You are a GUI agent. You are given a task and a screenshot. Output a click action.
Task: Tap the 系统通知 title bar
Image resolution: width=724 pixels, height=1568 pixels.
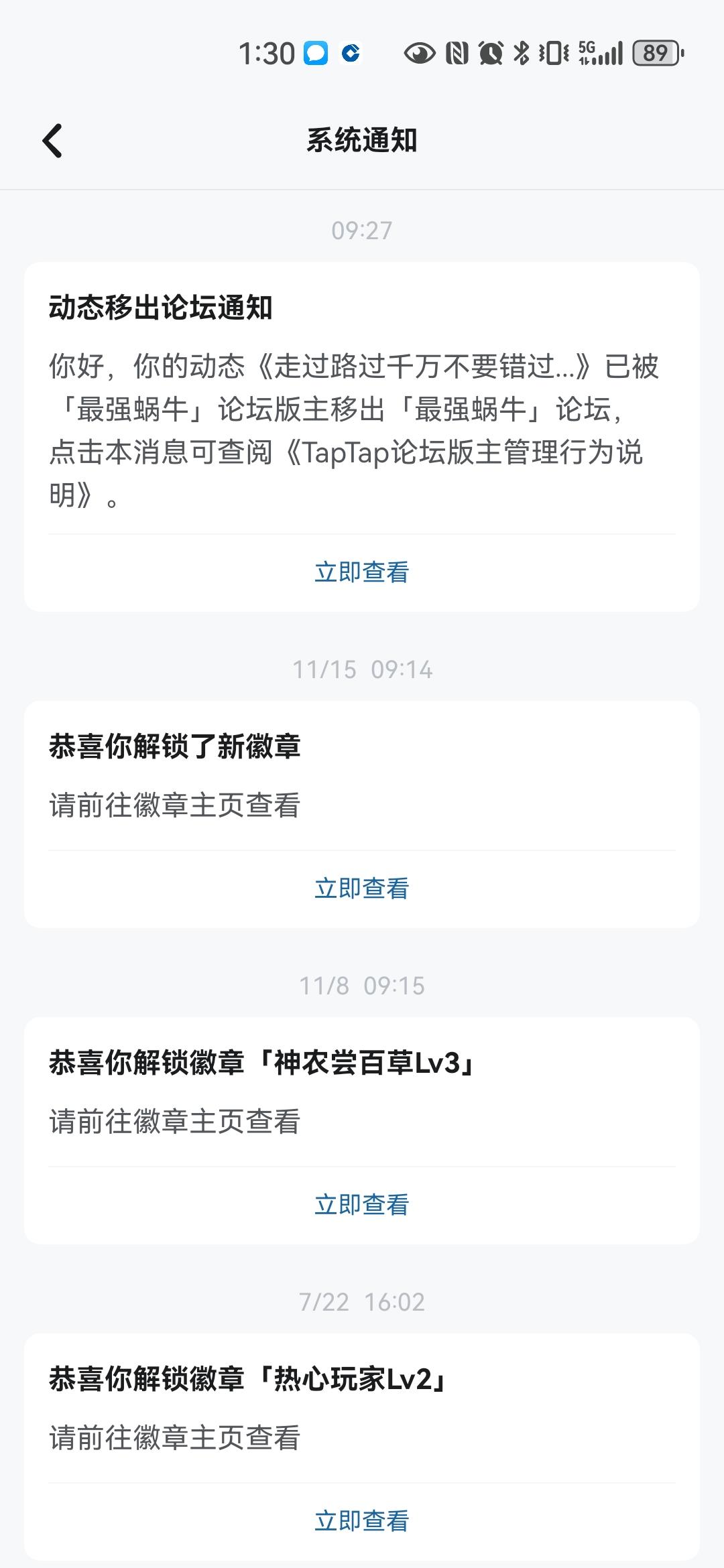pyautogui.click(x=362, y=139)
